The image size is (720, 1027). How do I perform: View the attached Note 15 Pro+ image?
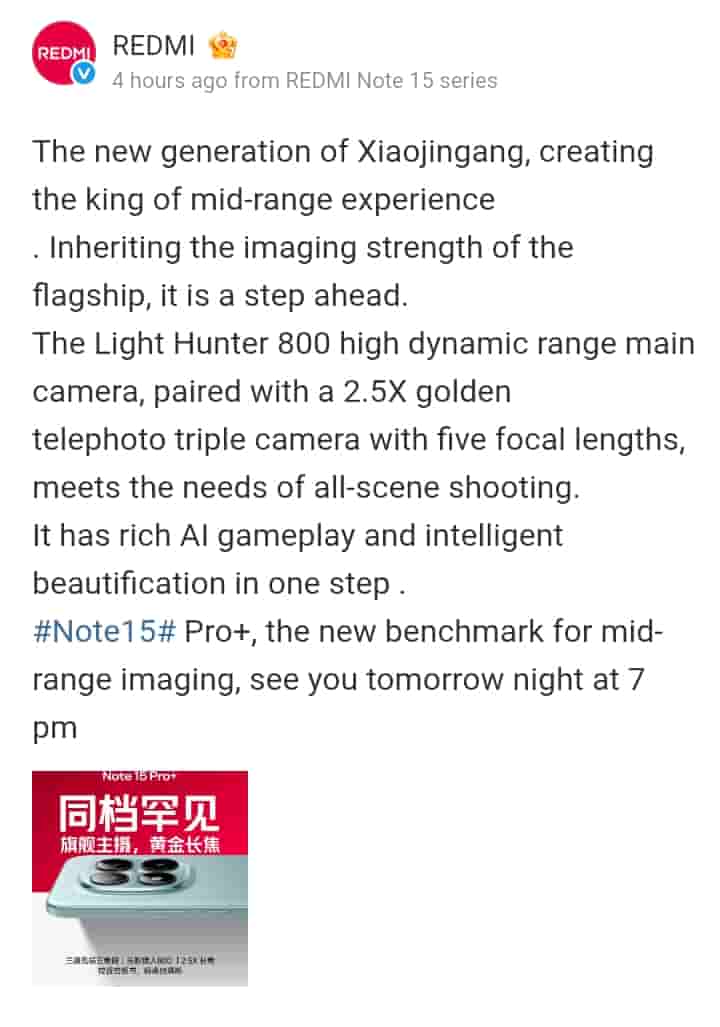click(x=140, y=878)
